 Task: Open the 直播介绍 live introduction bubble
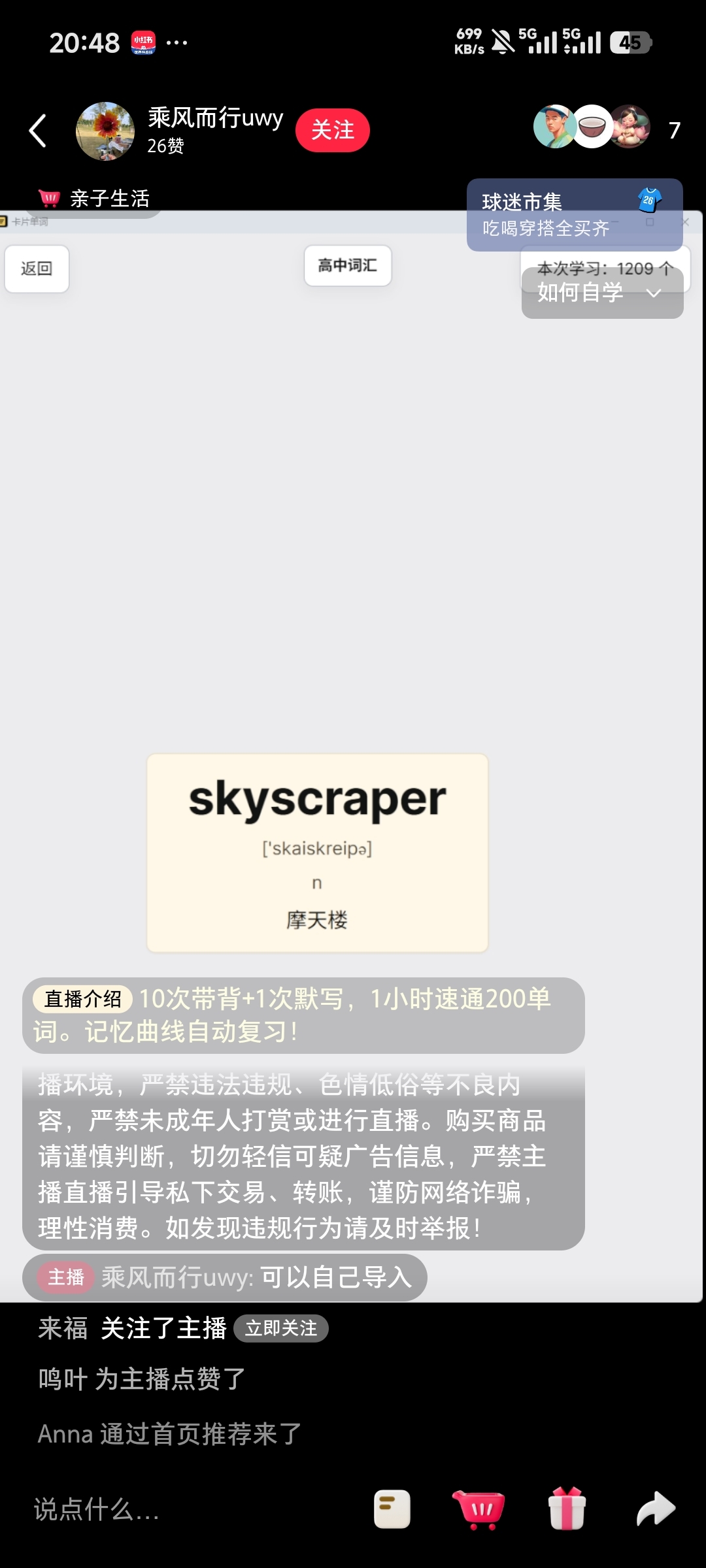click(303, 1015)
